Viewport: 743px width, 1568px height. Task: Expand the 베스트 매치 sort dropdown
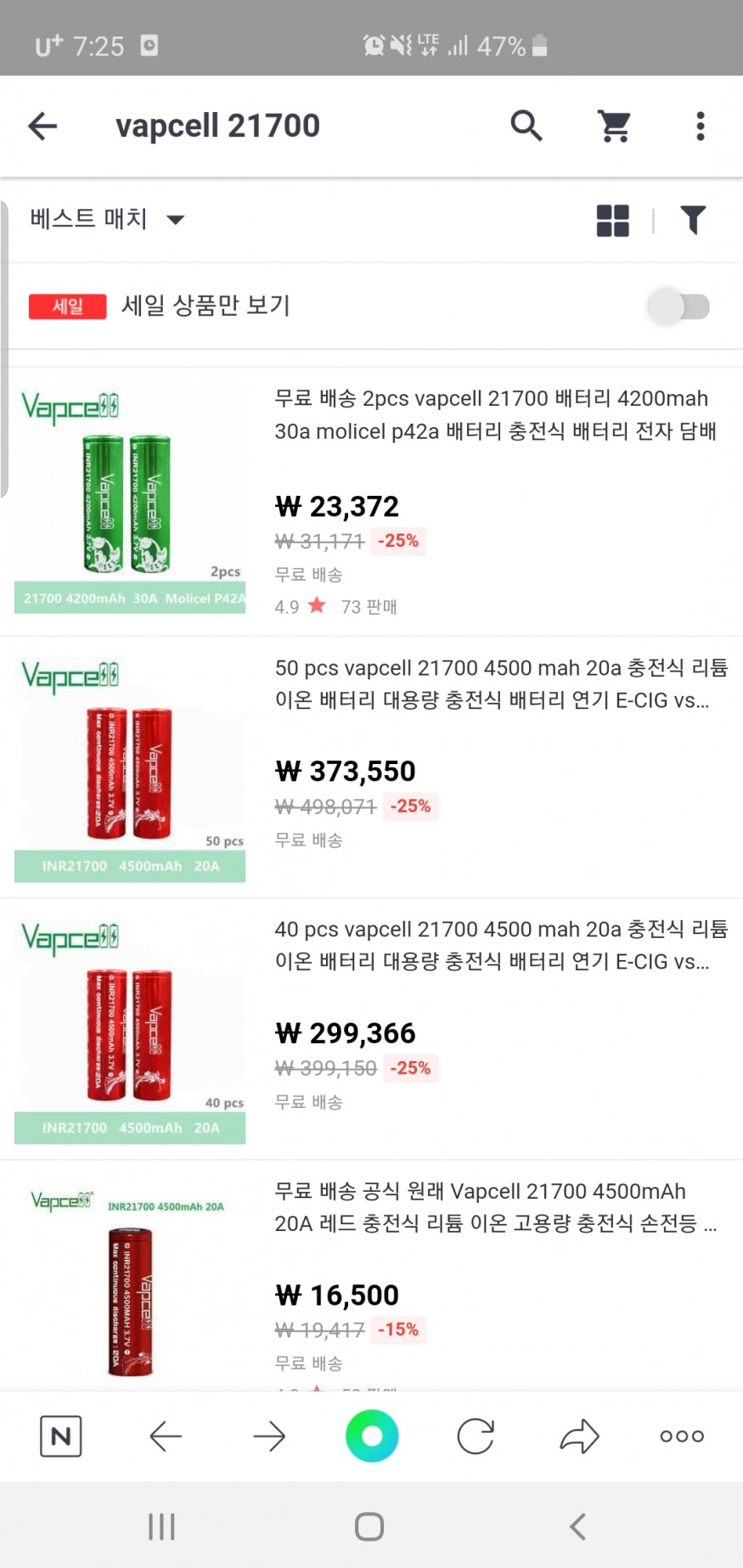[x=107, y=220]
